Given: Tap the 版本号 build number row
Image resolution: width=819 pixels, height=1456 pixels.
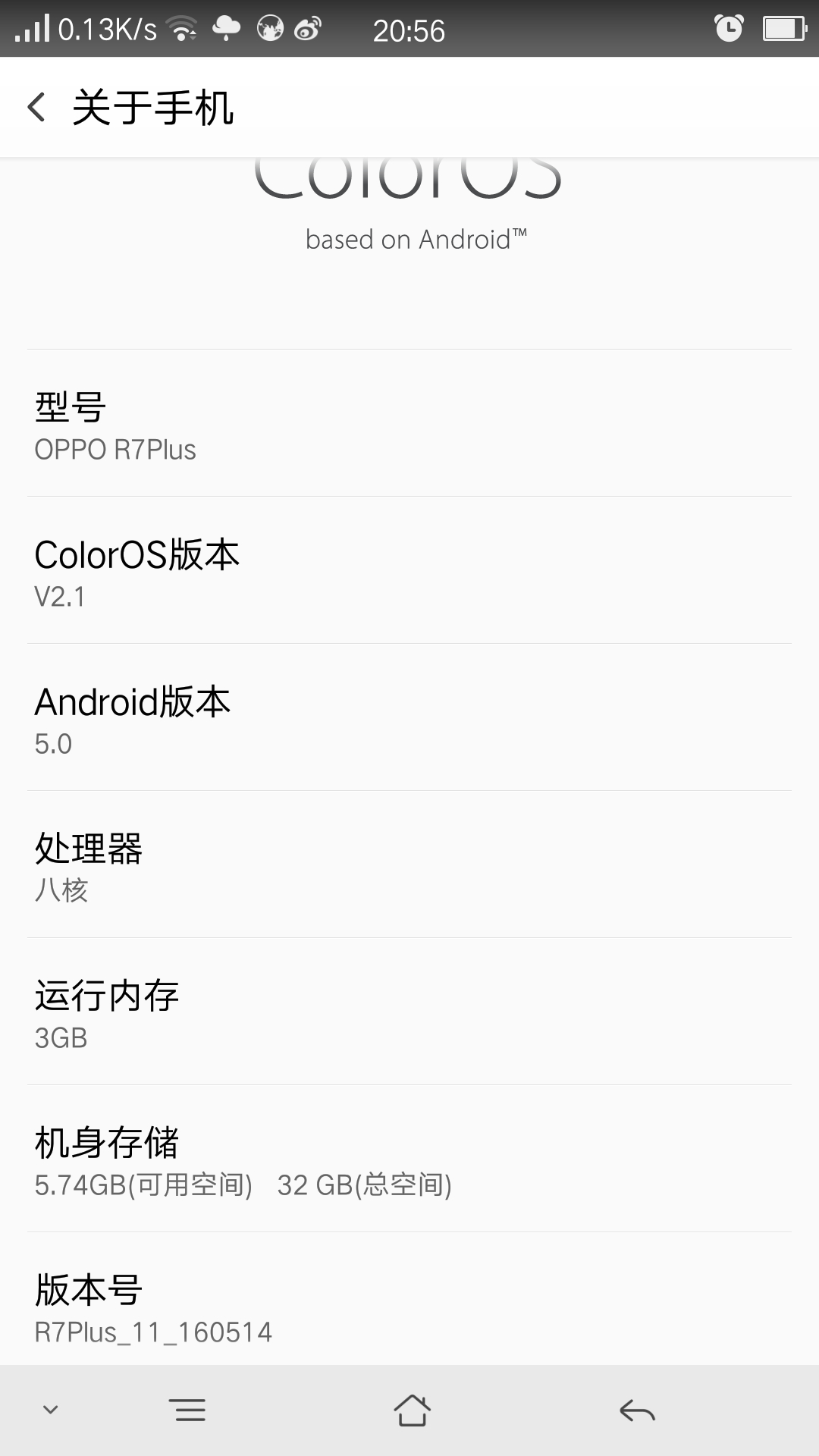Looking at the screenshot, I should click(409, 1307).
